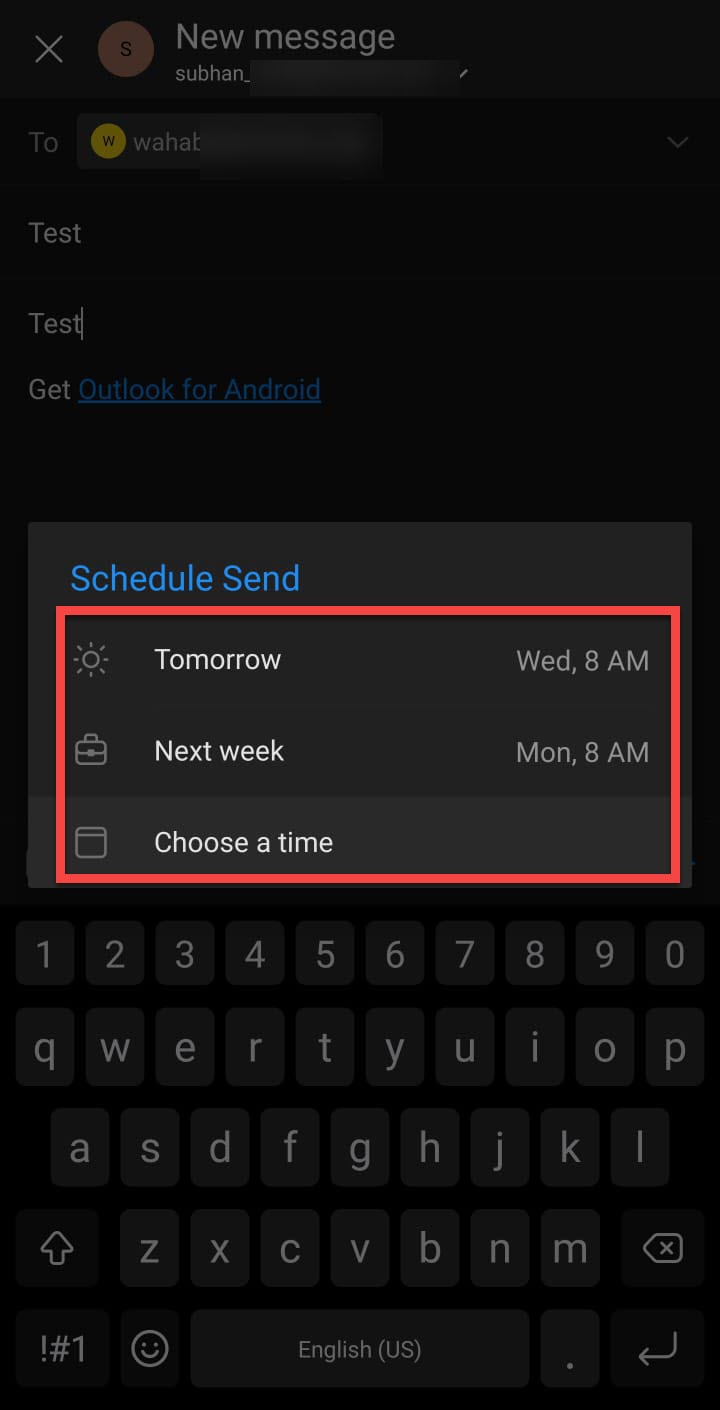Close the new message draft
Image resolution: width=720 pixels, height=1410 pixels.
pyautogui.click(x=49, y=49)
